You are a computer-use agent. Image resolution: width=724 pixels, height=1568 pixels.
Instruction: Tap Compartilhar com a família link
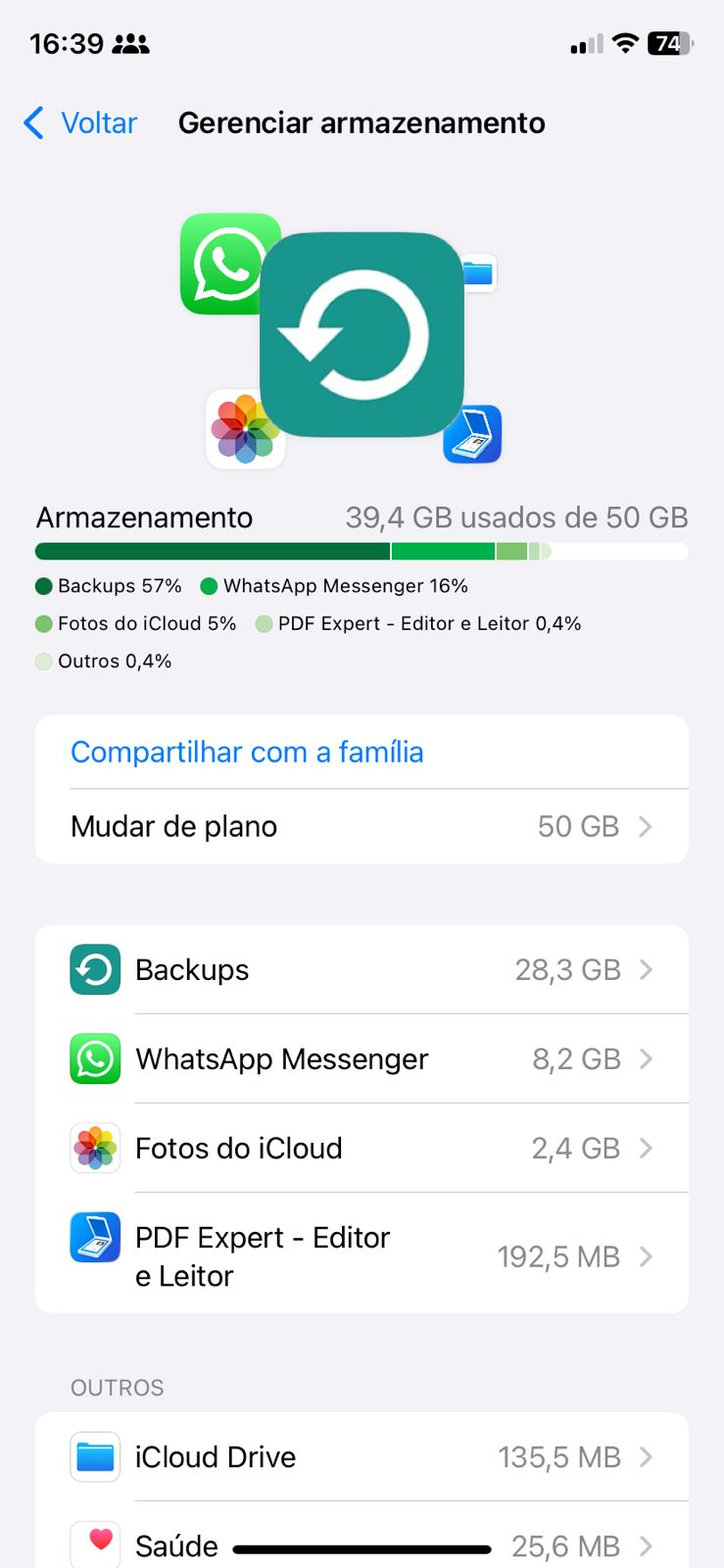pyautogui.click(x=247, y=752)
